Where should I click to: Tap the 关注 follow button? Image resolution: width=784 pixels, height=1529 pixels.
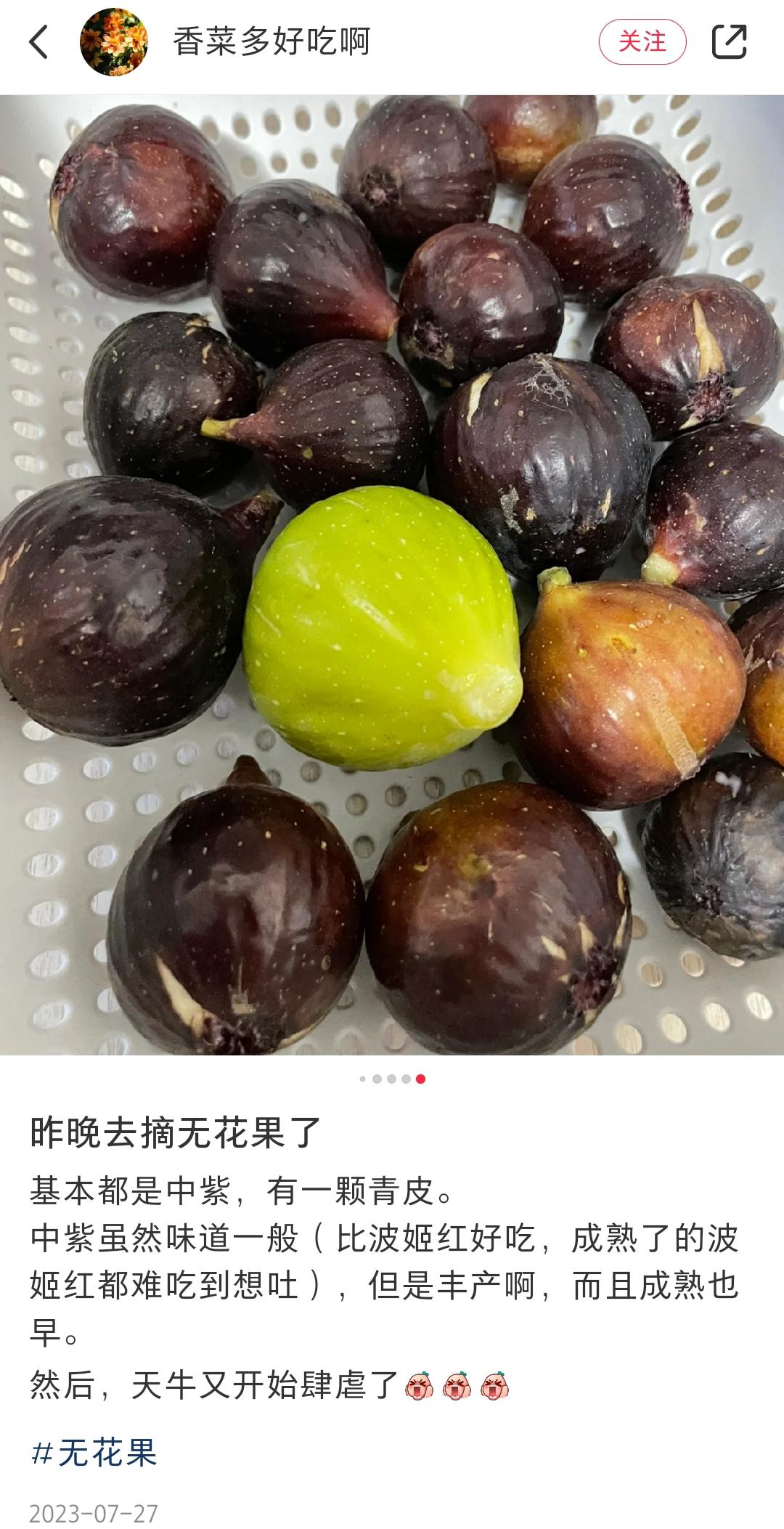pos(645,41)
